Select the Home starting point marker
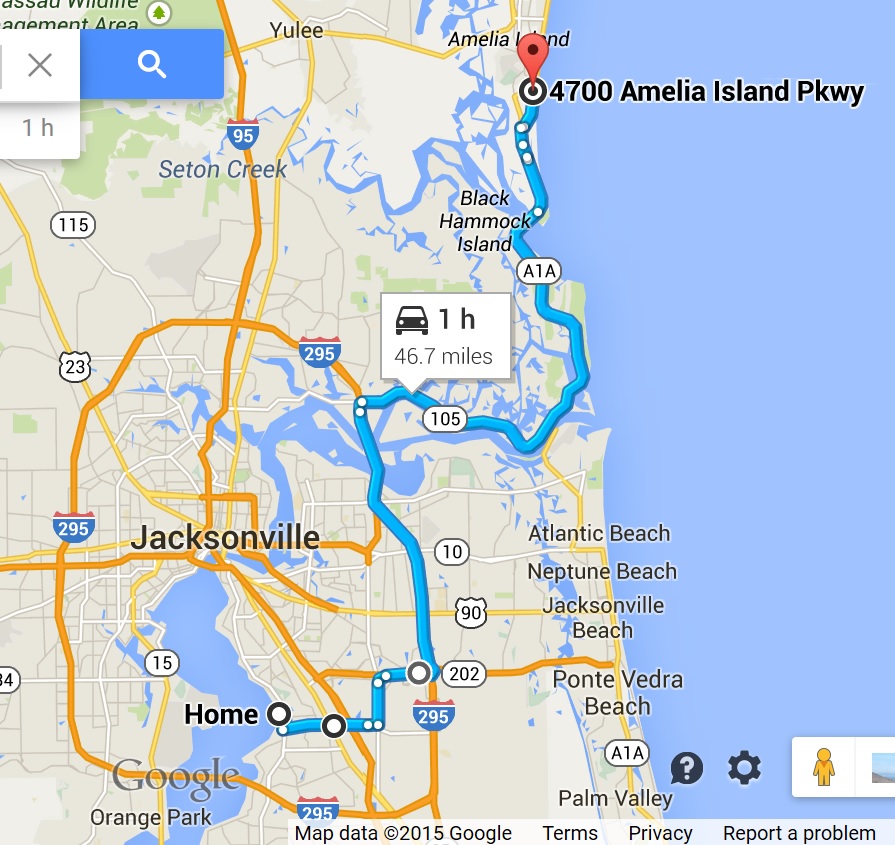 coord(278,714)
